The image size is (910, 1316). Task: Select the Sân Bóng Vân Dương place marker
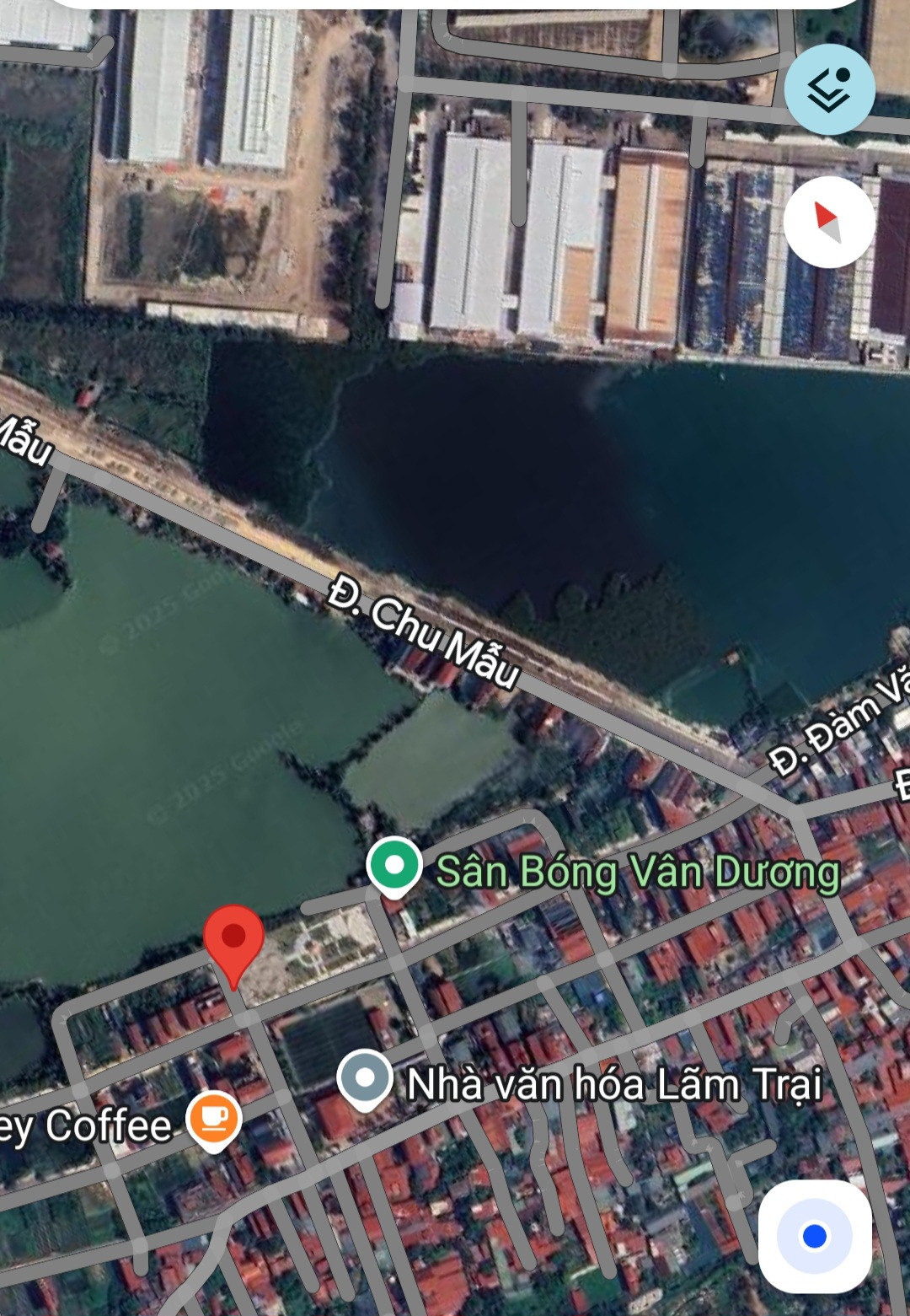click(x=394, y=866)
